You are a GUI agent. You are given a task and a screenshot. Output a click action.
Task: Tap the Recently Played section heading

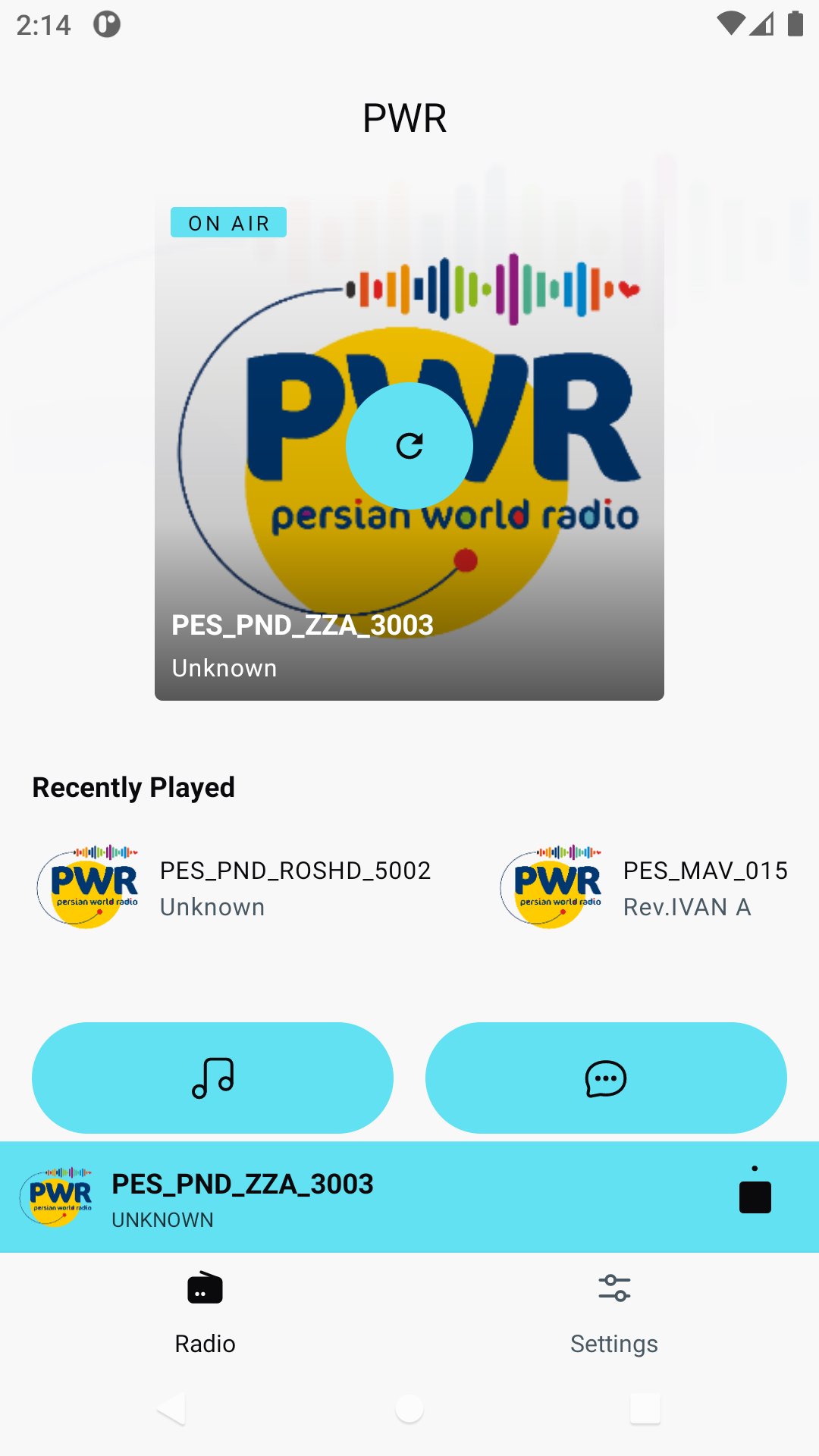tap(133, 786)
